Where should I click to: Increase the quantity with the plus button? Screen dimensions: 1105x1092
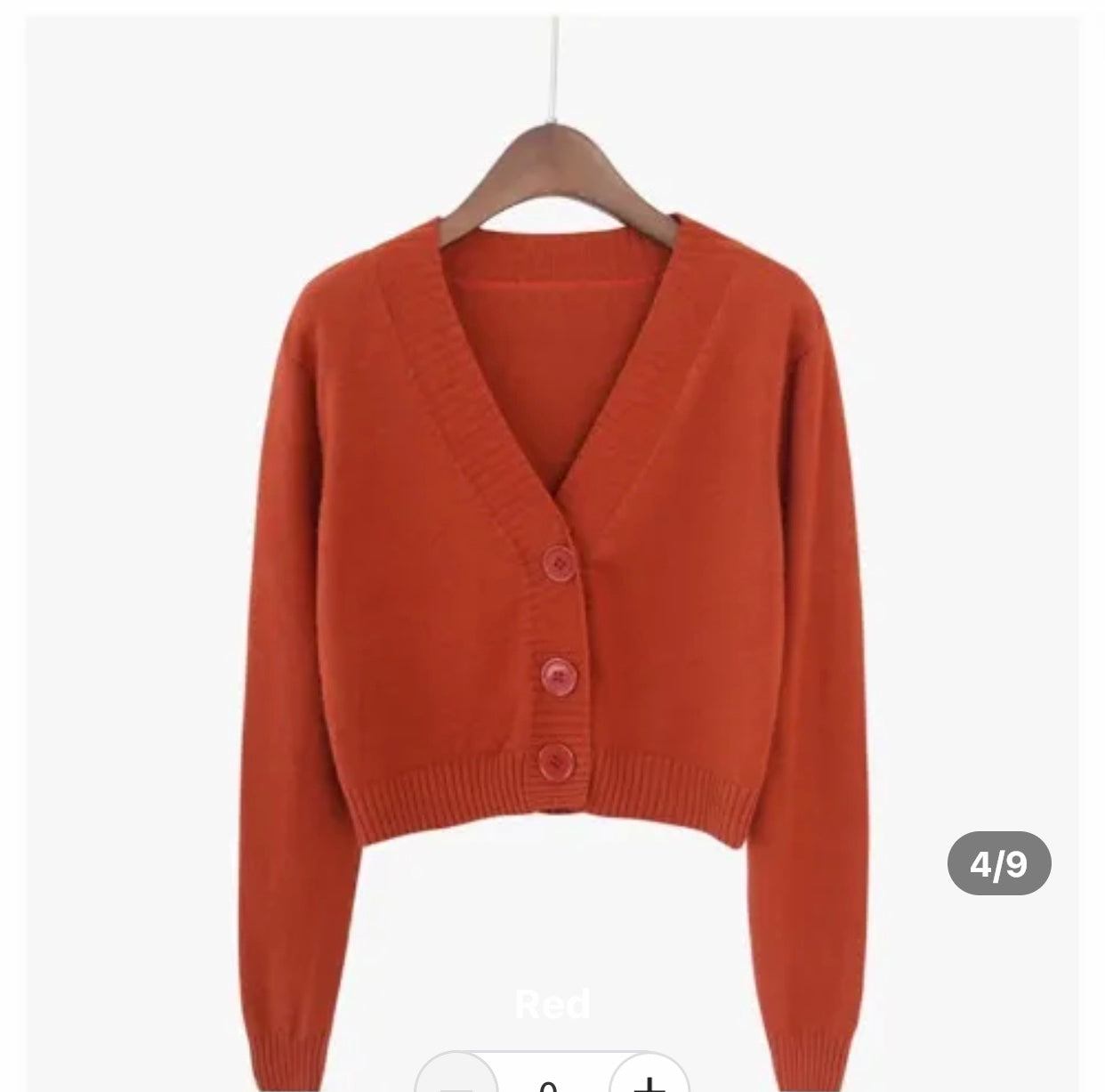(650, 1079)
